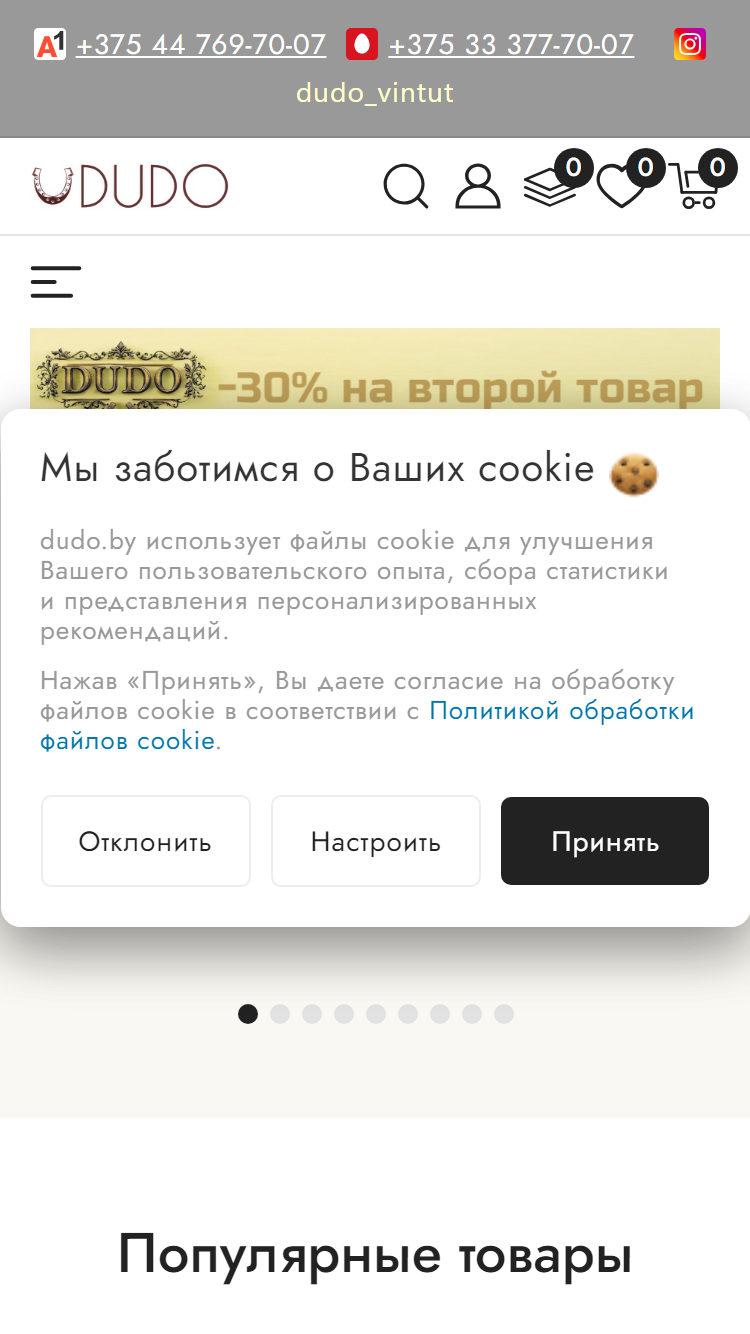
Task: Open the comparison list stack icon
Action: point(551,186)
